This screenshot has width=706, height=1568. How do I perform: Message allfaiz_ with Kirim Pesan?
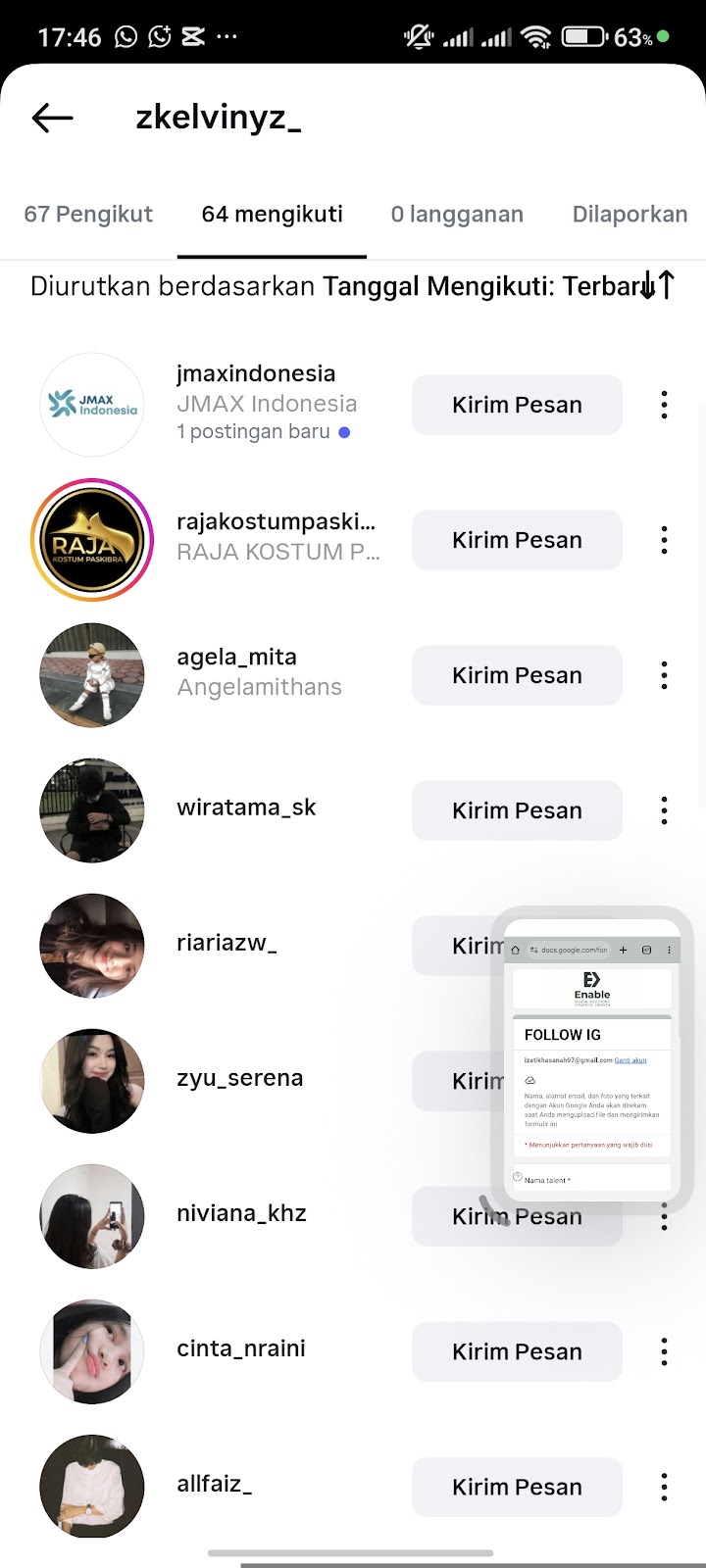point(517,1487)
